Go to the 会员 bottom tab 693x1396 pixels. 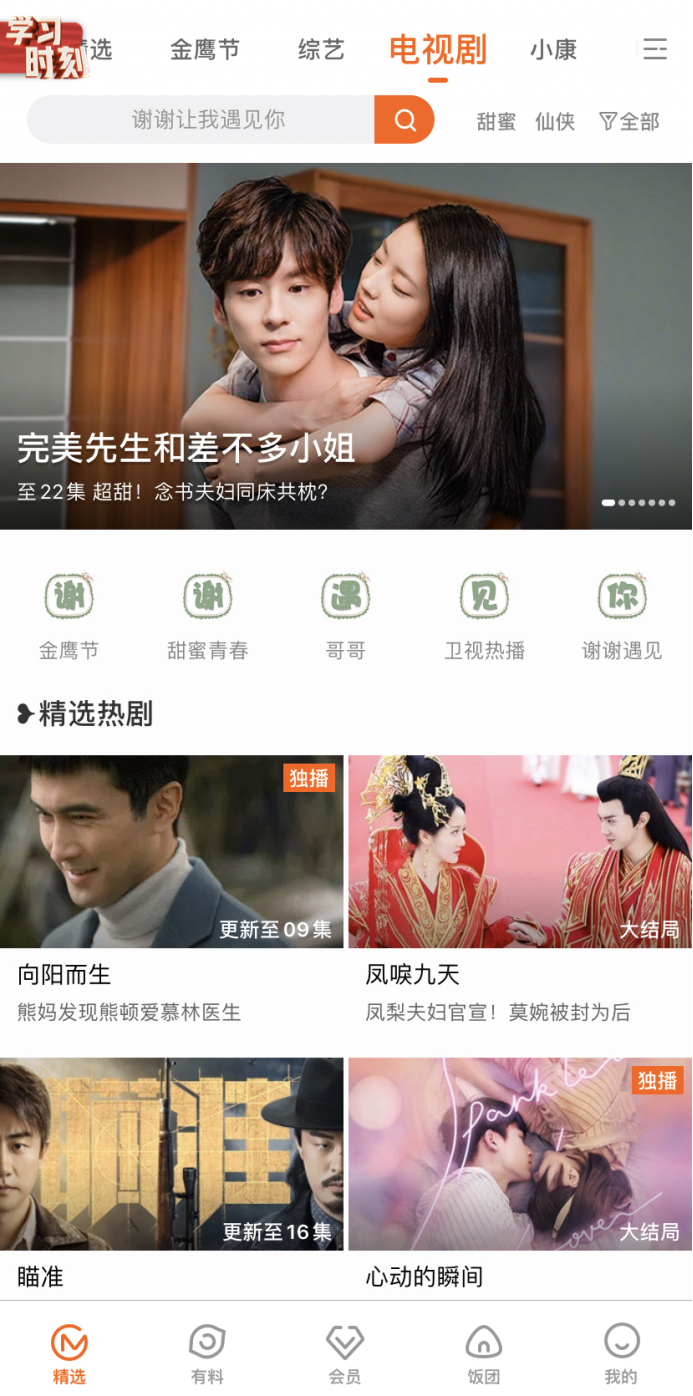pos(345,1354)
